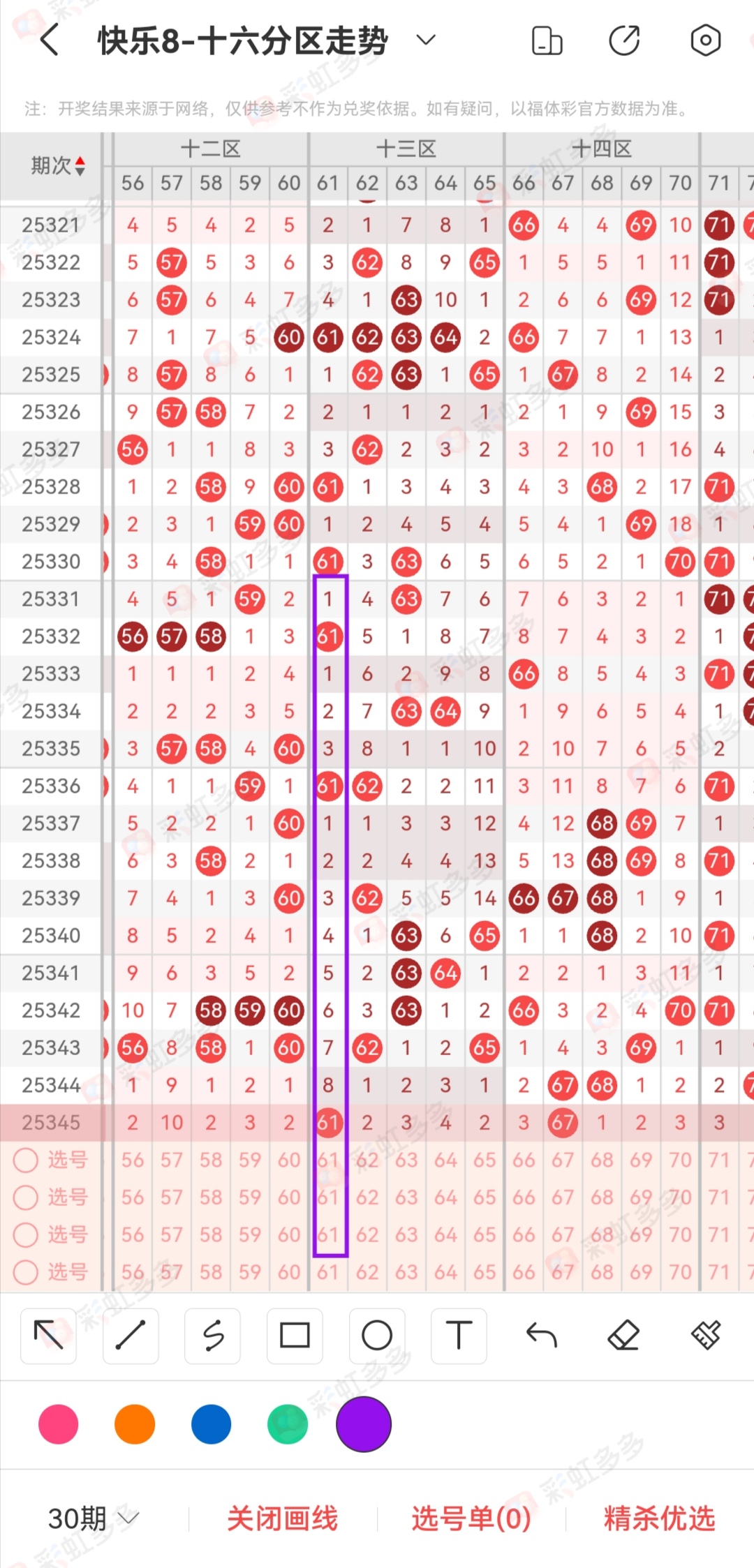
Task: Open the 30期 period dropdown
Action: pos(94,1518)
